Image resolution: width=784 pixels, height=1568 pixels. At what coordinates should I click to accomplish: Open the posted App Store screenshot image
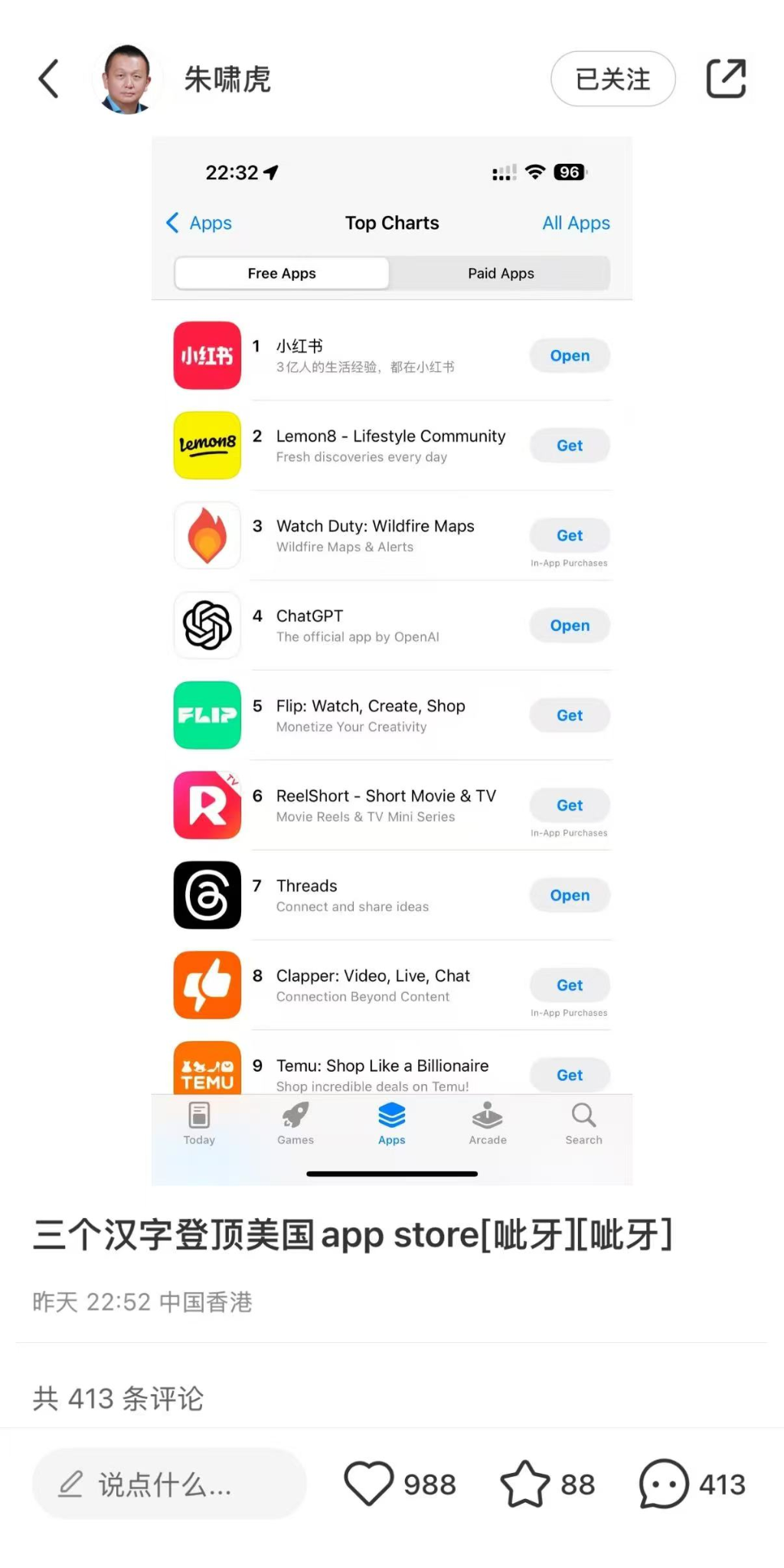[391, 660]
